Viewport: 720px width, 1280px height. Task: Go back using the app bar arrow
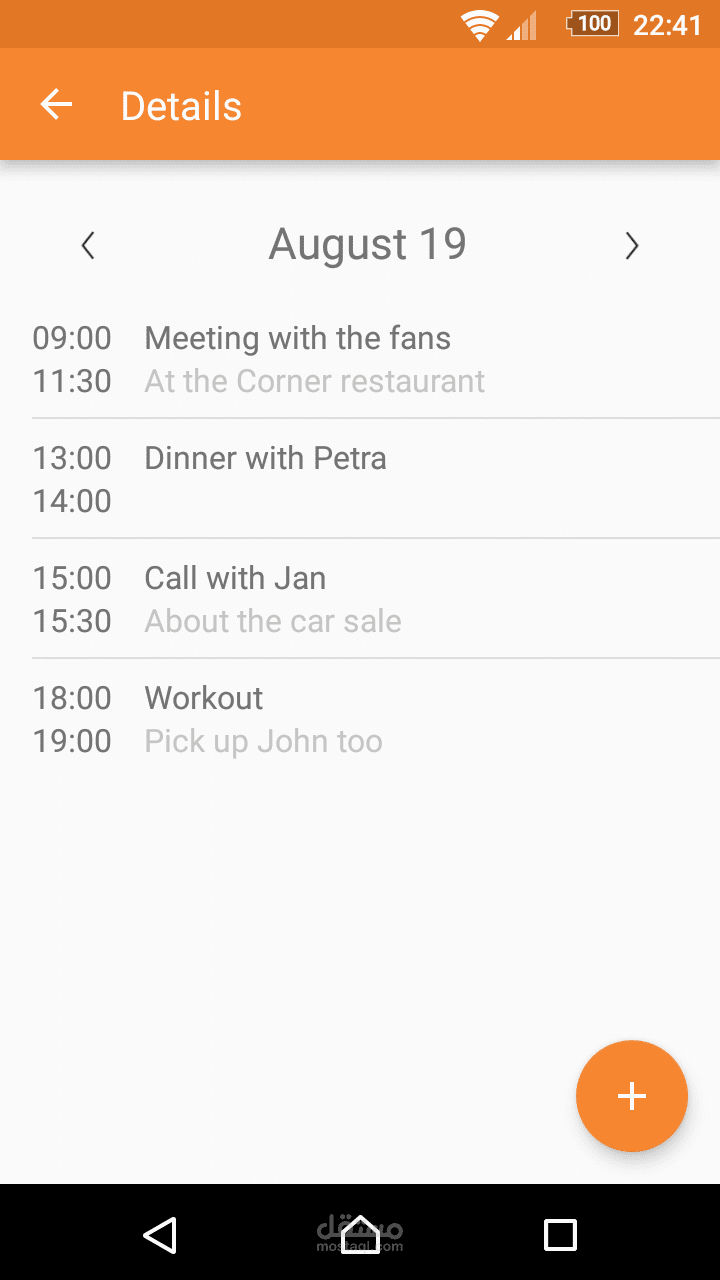tap(56, 105)
